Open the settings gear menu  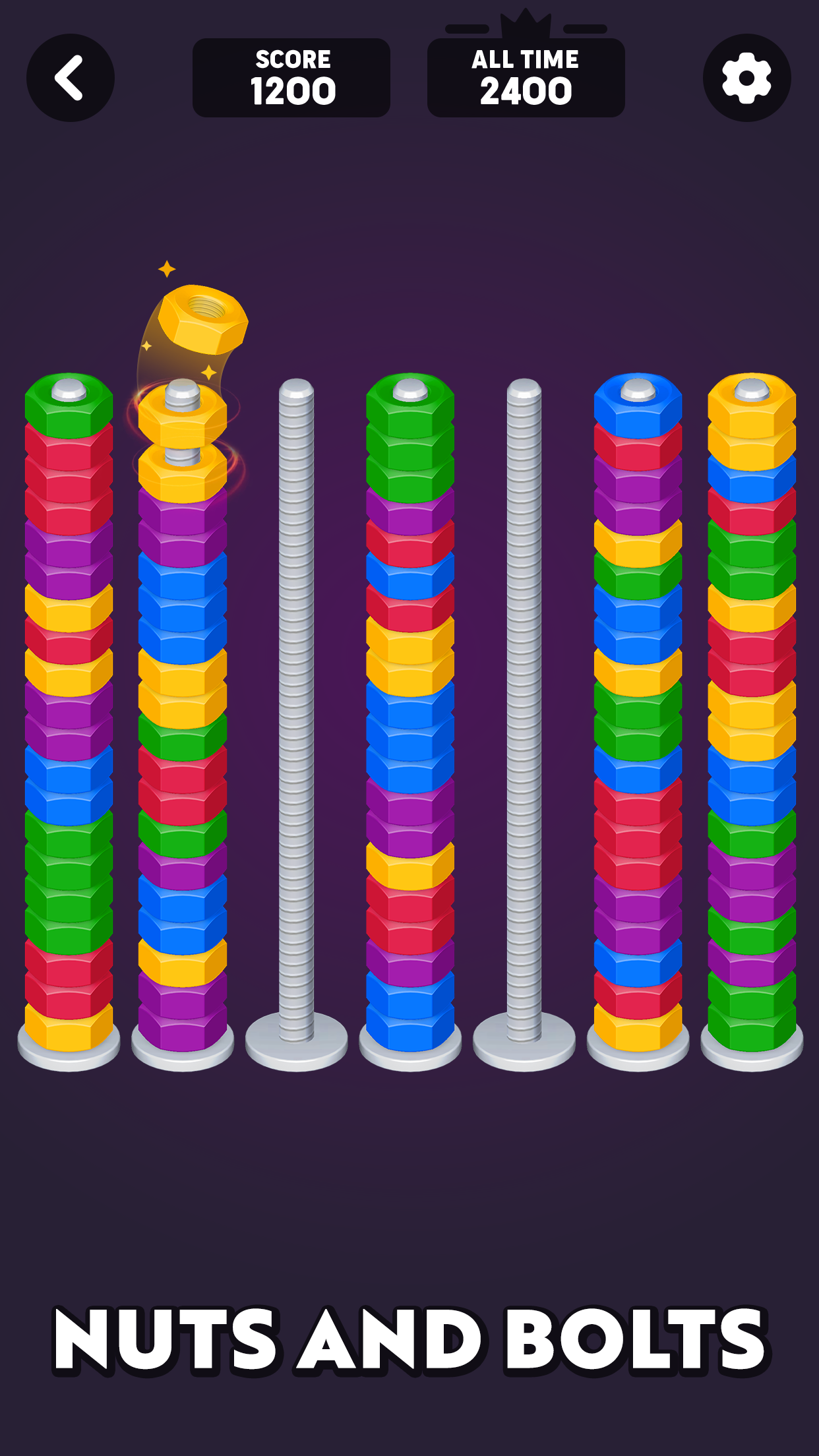point(746,77)
